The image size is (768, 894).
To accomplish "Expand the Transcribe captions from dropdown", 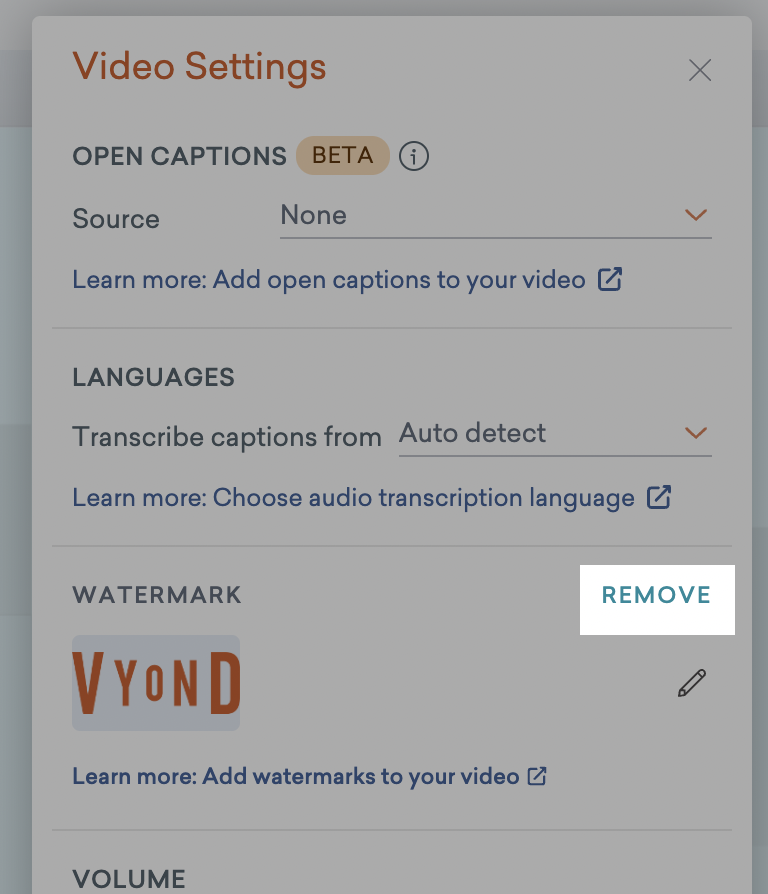I will tap(554, 434).
